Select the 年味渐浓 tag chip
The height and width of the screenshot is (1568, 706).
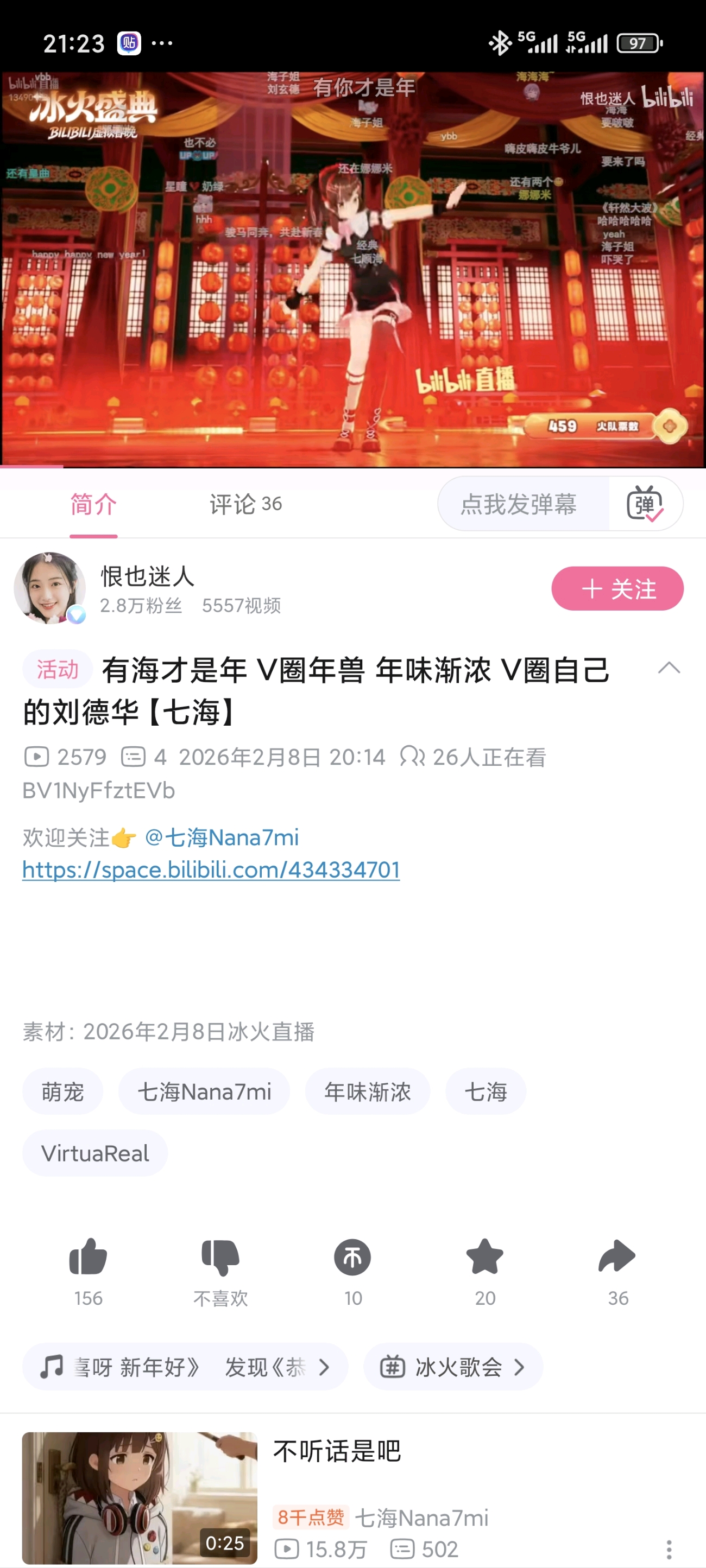pos(367,1091)
